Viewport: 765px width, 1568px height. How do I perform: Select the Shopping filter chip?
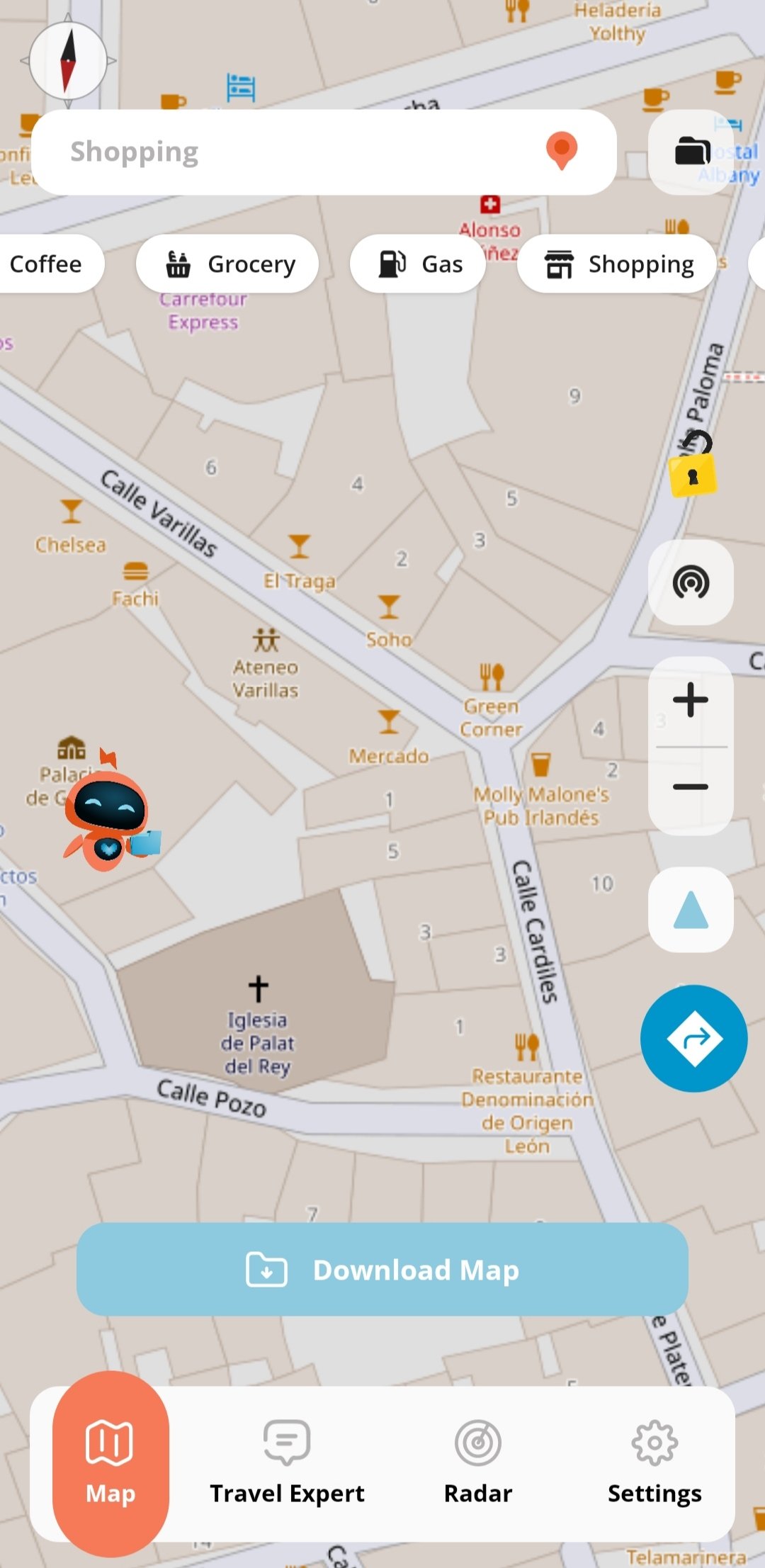[x=616, y=264]
